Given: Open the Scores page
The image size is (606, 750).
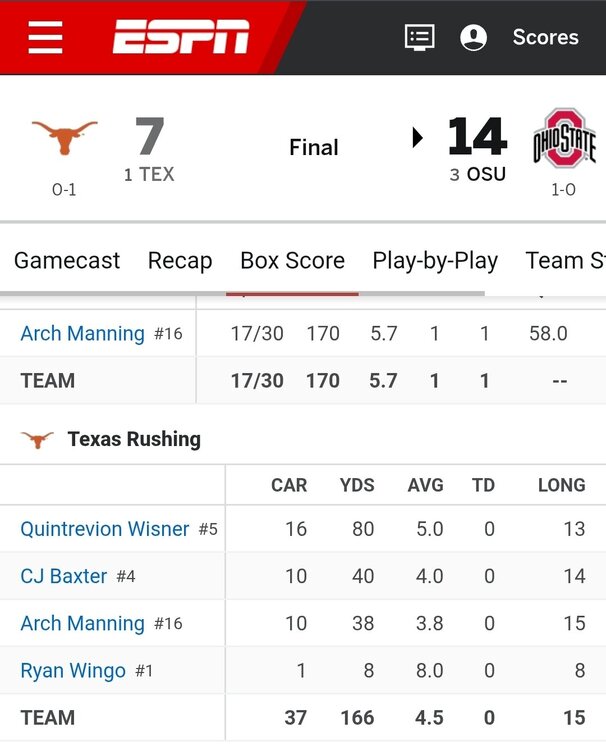Looking at the screenshot, I should point(545,37).
